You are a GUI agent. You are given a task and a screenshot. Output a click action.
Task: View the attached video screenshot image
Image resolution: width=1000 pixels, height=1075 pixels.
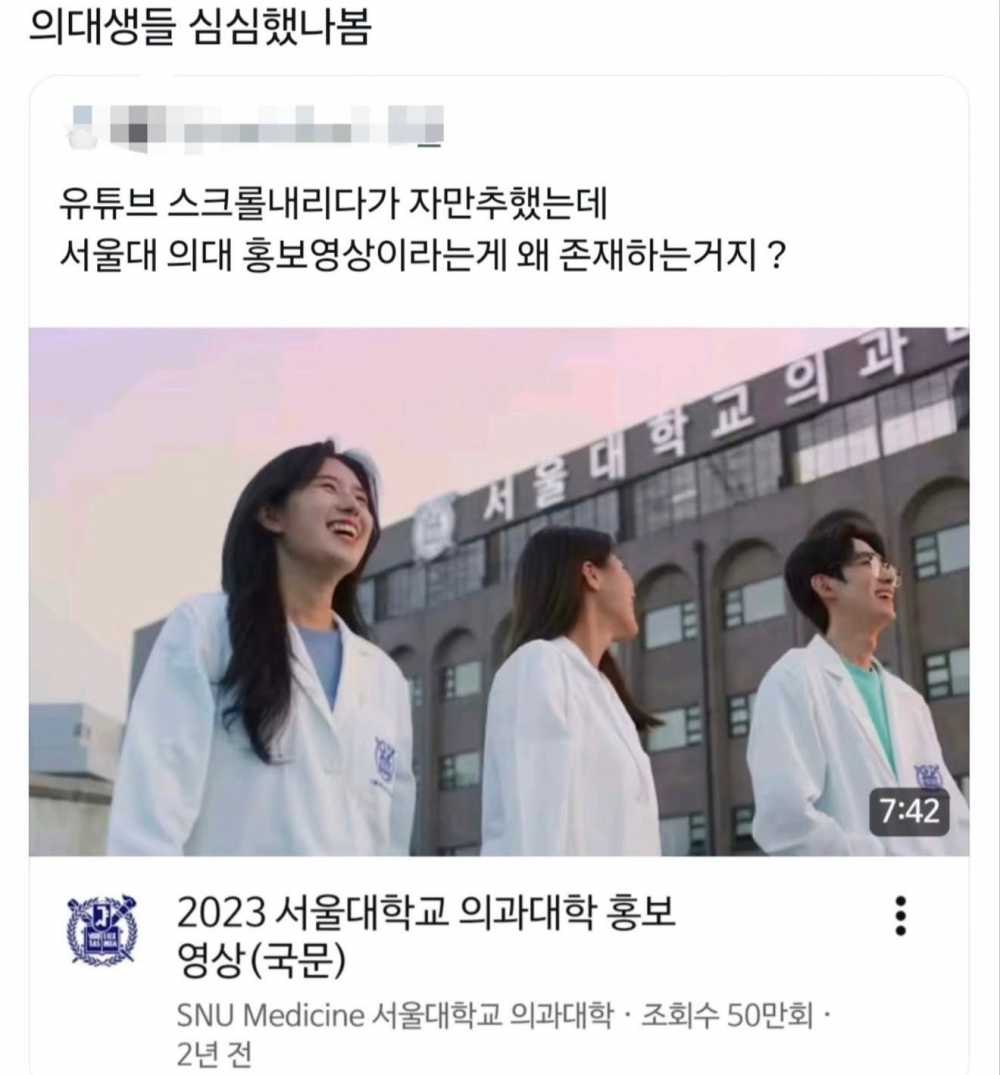pyautogui.click(x=499, y=591)
